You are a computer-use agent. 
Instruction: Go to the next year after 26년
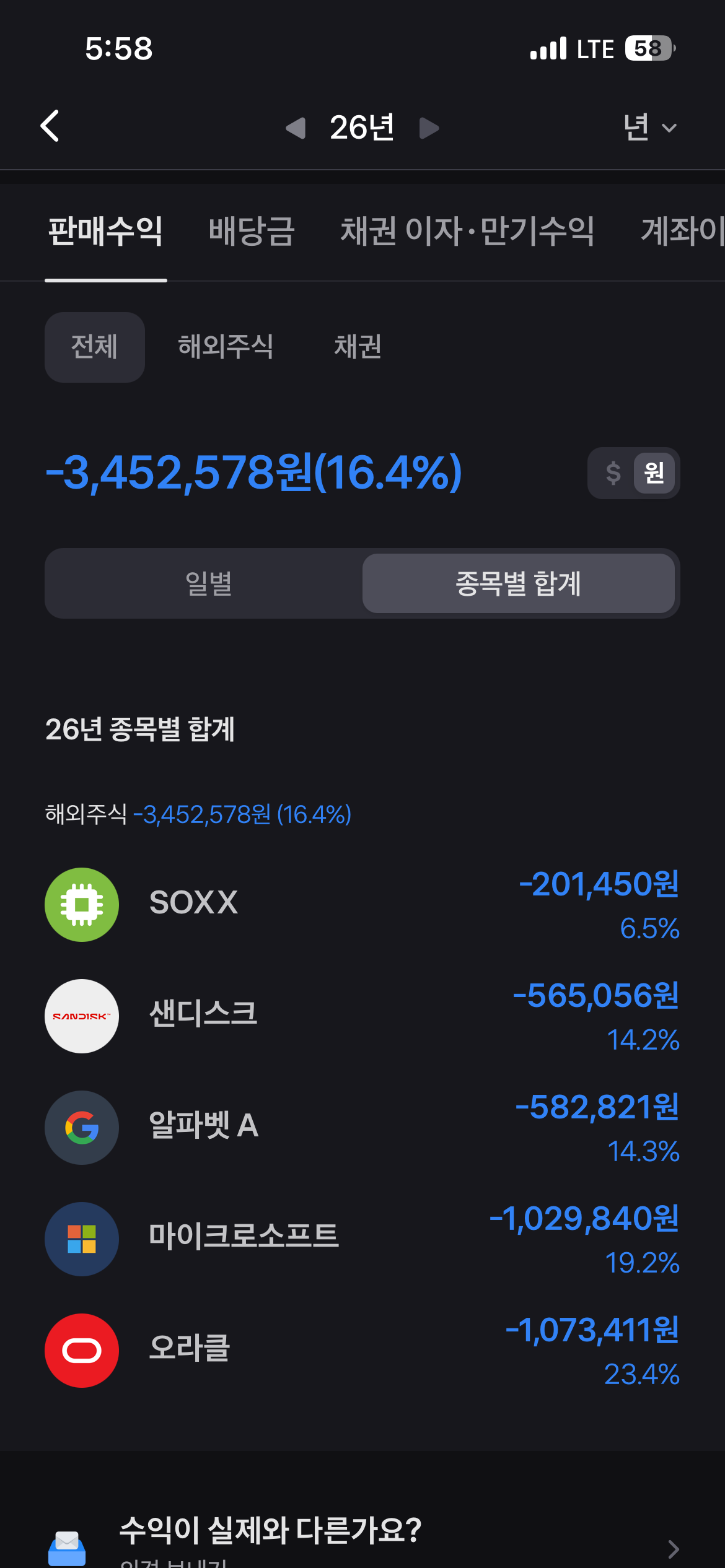pyautogui.click(x=429, y=128)
